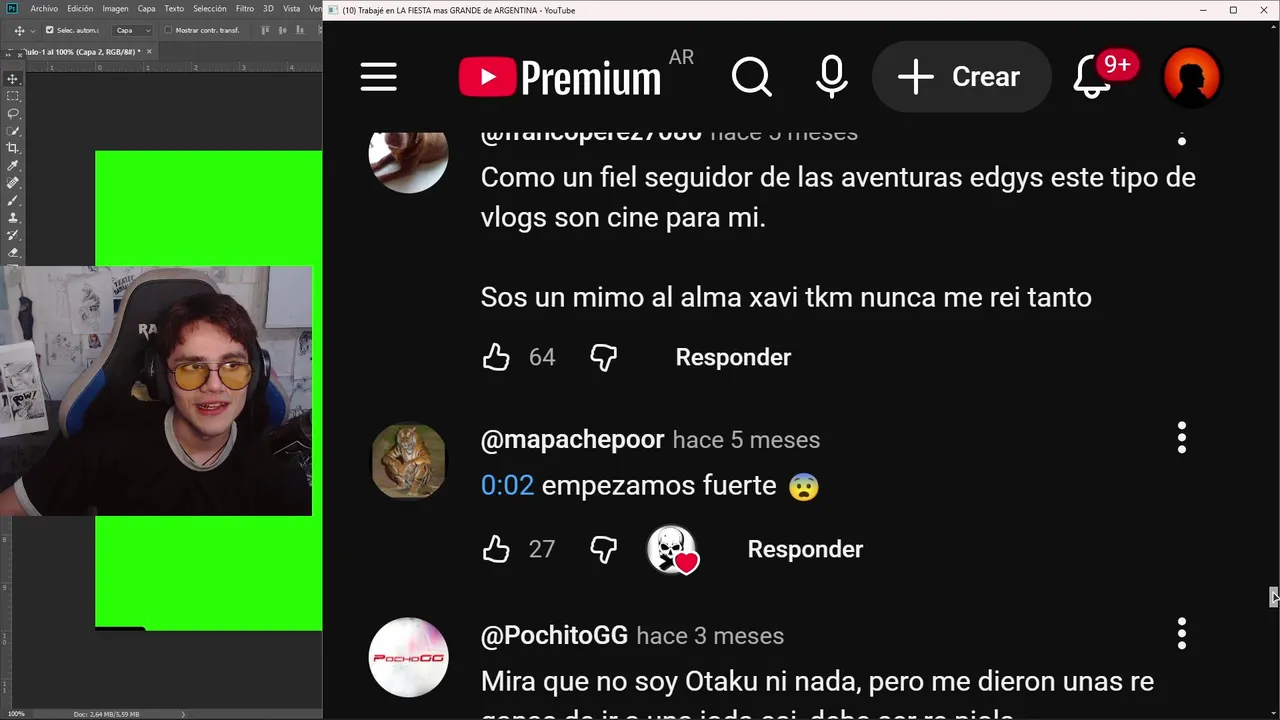This screenshot has height=720, width=1280.
Task: Minimize the YouTube window
Action: pyautogui.click(x=1203, y=10)
